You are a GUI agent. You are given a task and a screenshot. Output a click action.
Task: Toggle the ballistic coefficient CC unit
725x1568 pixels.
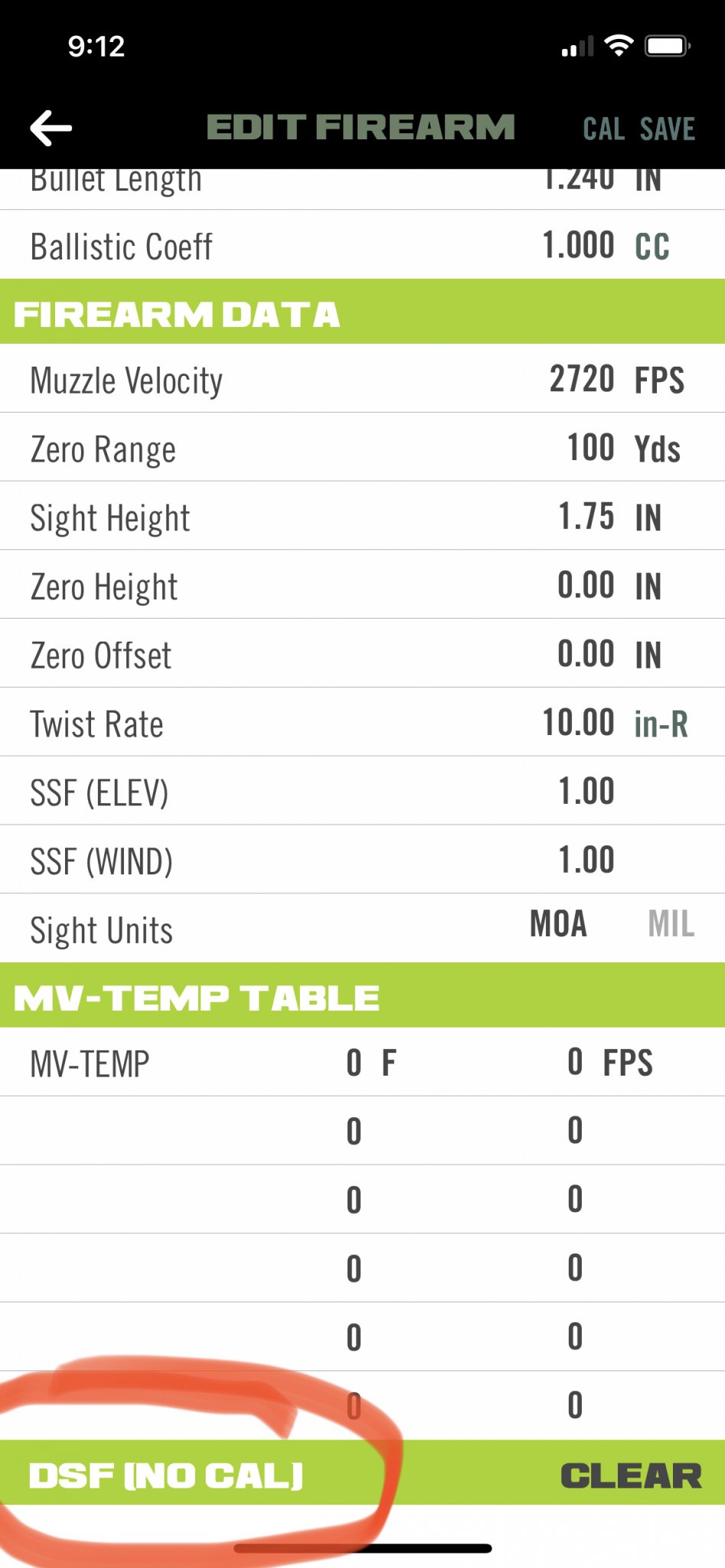tap(652, 247)
